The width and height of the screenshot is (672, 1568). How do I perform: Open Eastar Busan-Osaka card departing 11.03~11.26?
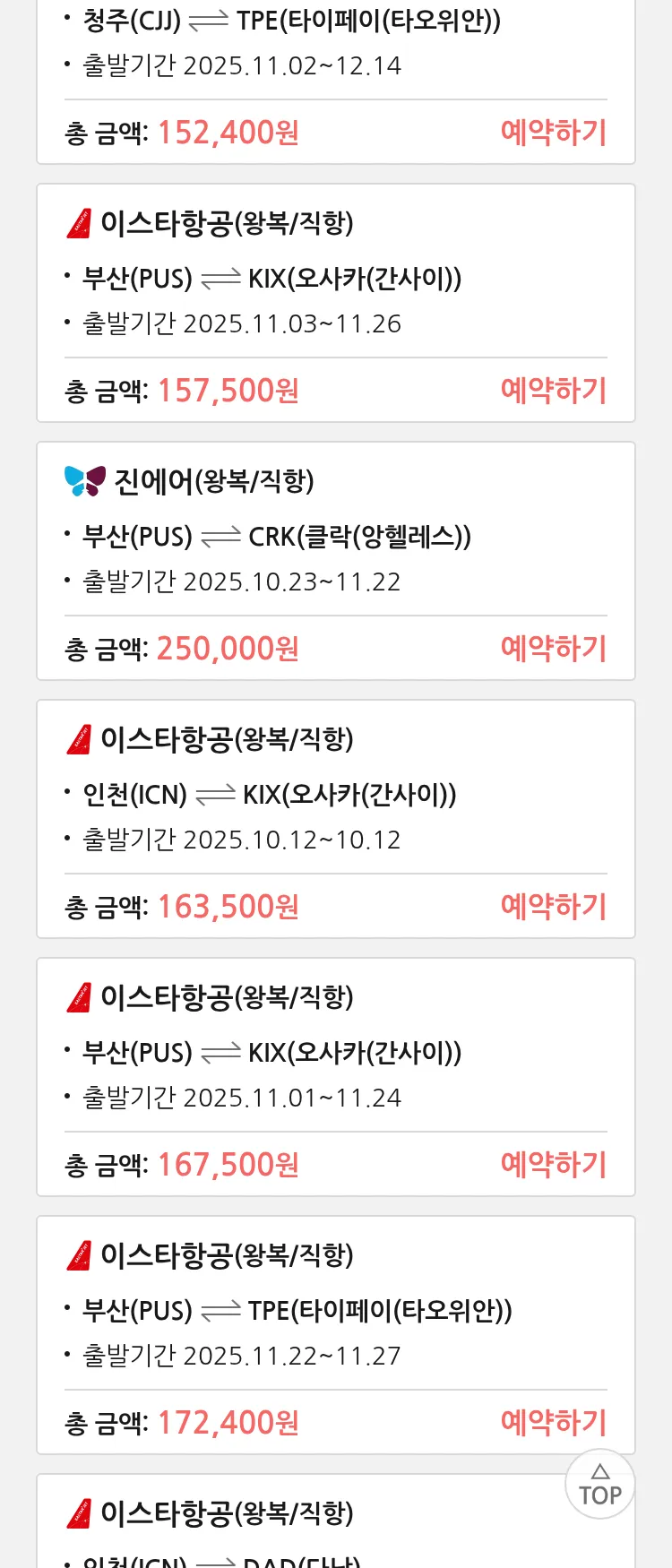335,278
